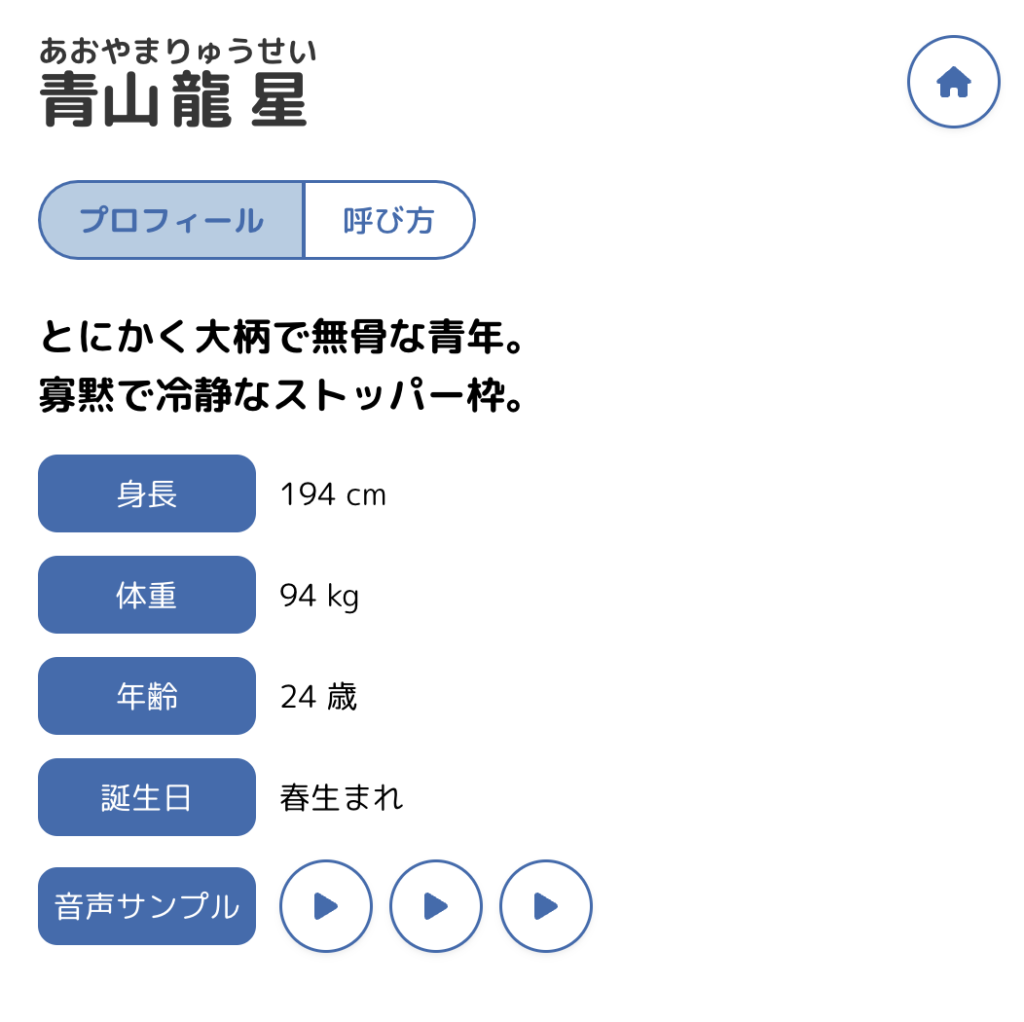Play the third voice sample

[x=546, y=906]
